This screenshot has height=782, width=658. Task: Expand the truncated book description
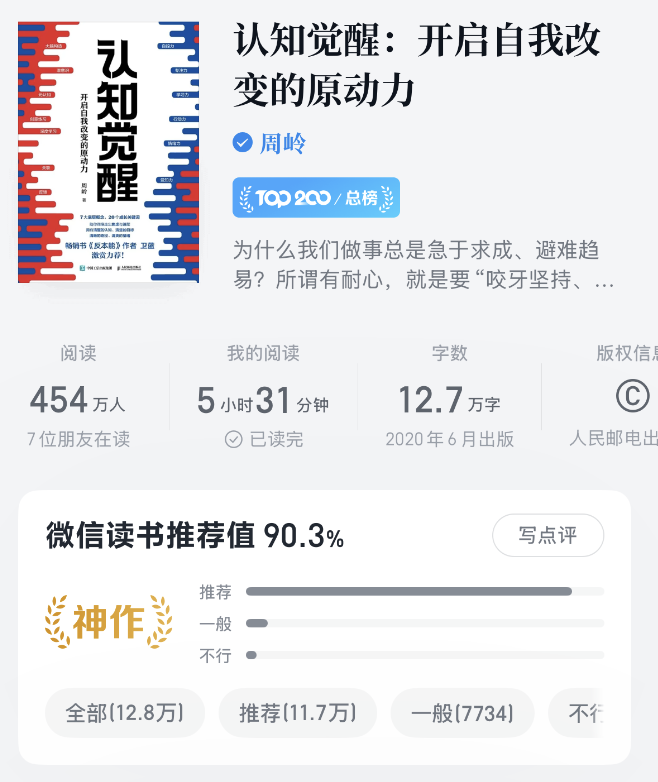424,264
